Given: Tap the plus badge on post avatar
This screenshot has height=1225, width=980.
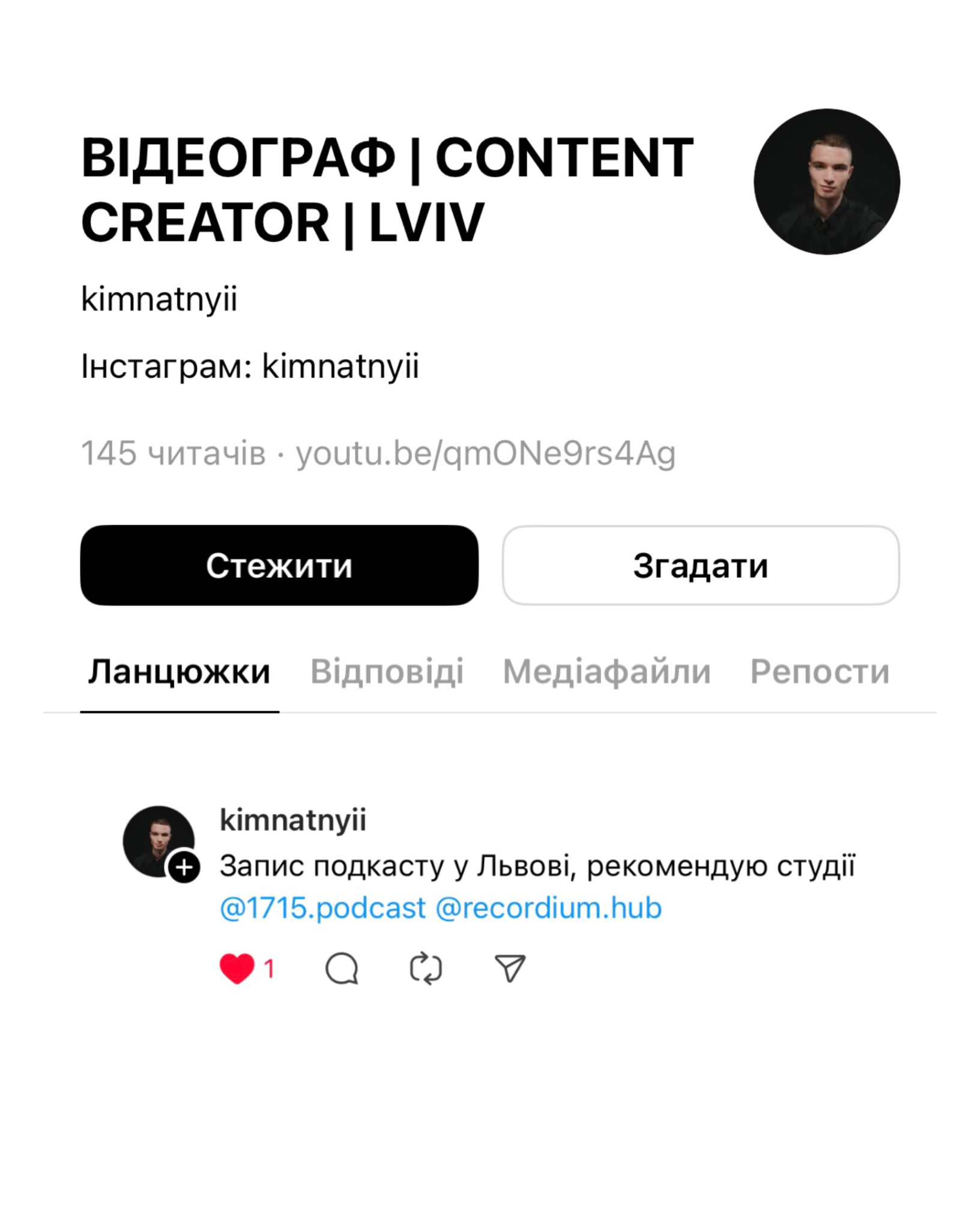Looking at the screenshot, I should pos(184,867).
